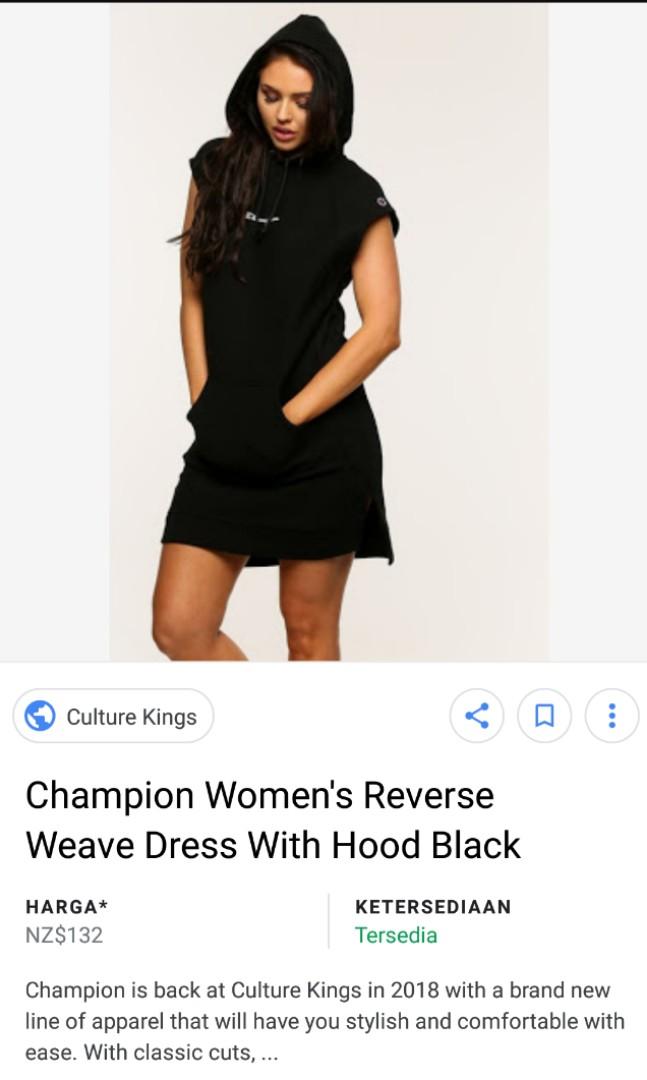
Task: Open the Culture Kings source chip
Action: [113, 716]
